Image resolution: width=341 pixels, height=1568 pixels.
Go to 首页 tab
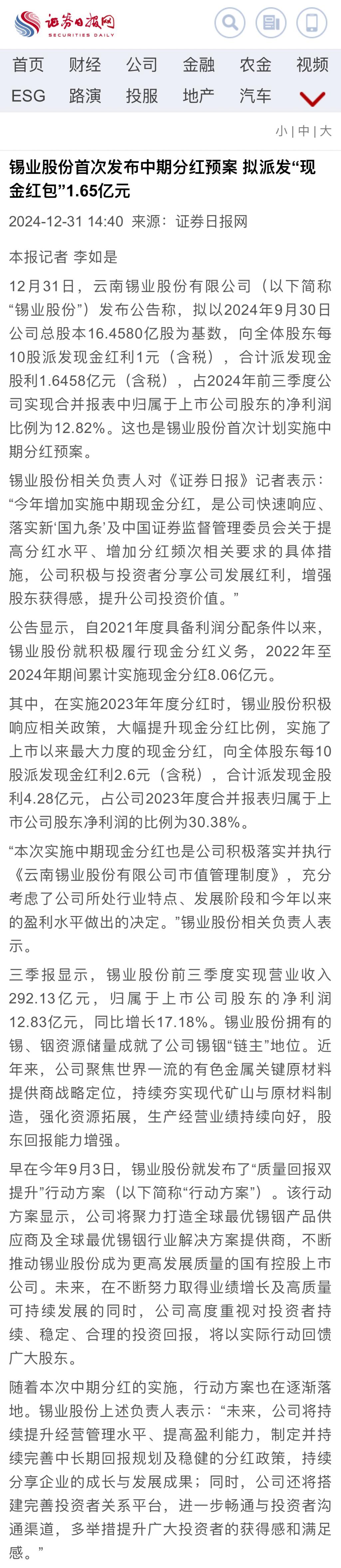click(28, 65)
